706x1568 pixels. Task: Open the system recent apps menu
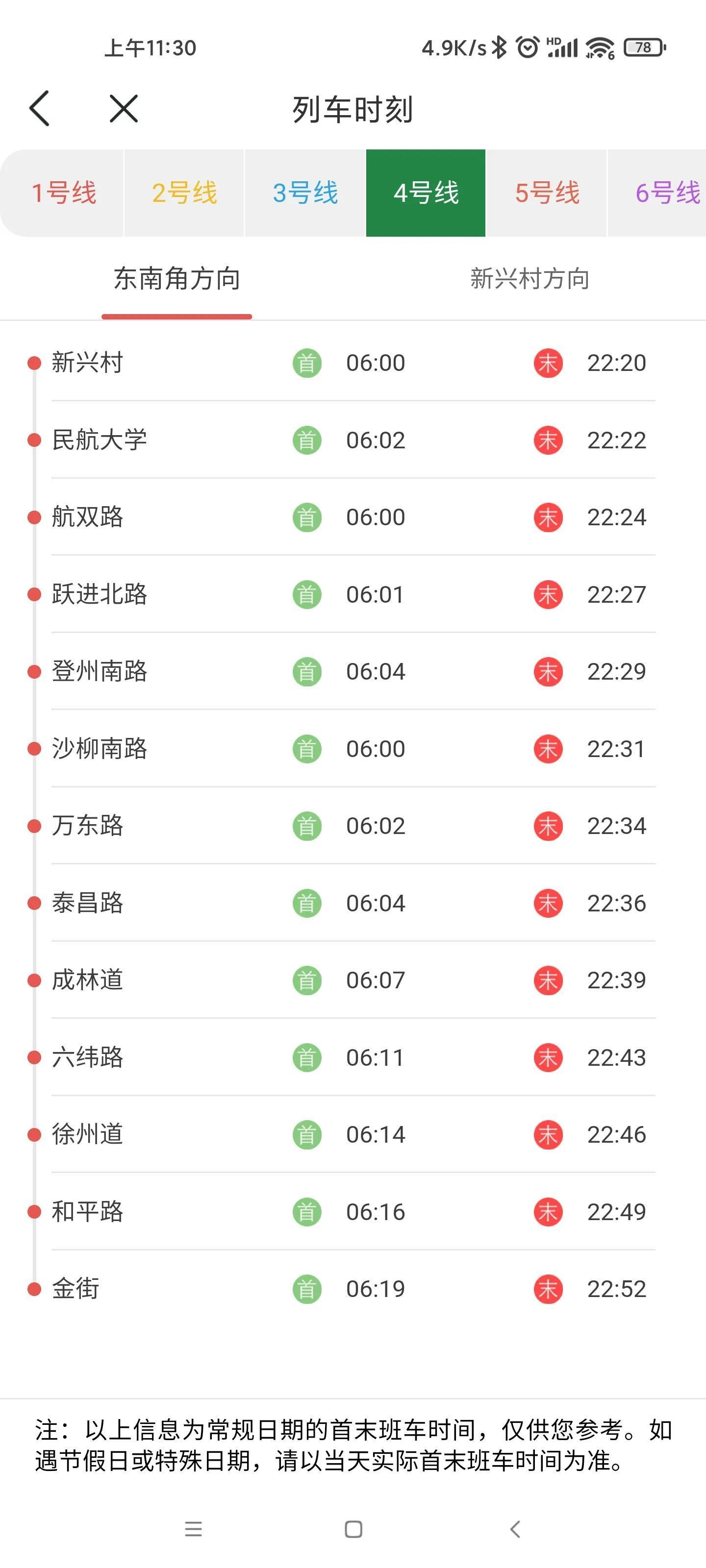[x=193, y=1528]
